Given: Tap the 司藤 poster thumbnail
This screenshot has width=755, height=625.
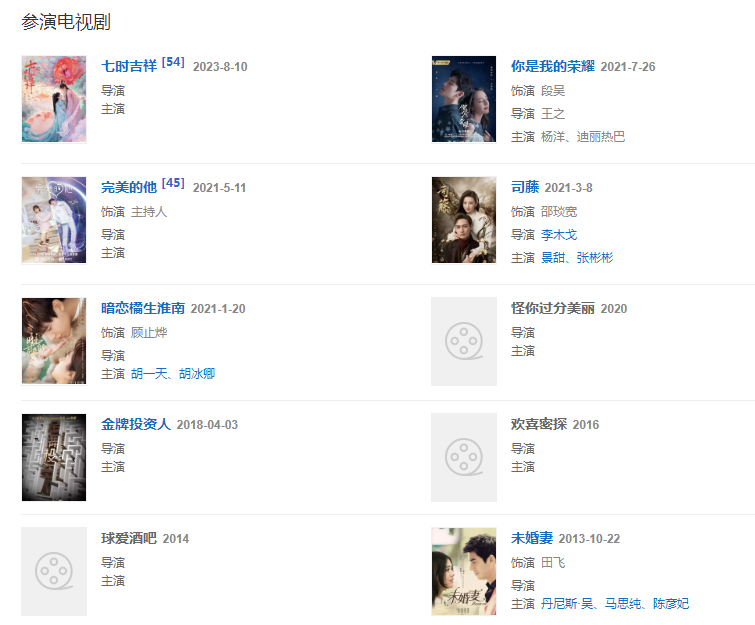Looking at the screenshot, I should pos(463,220).
